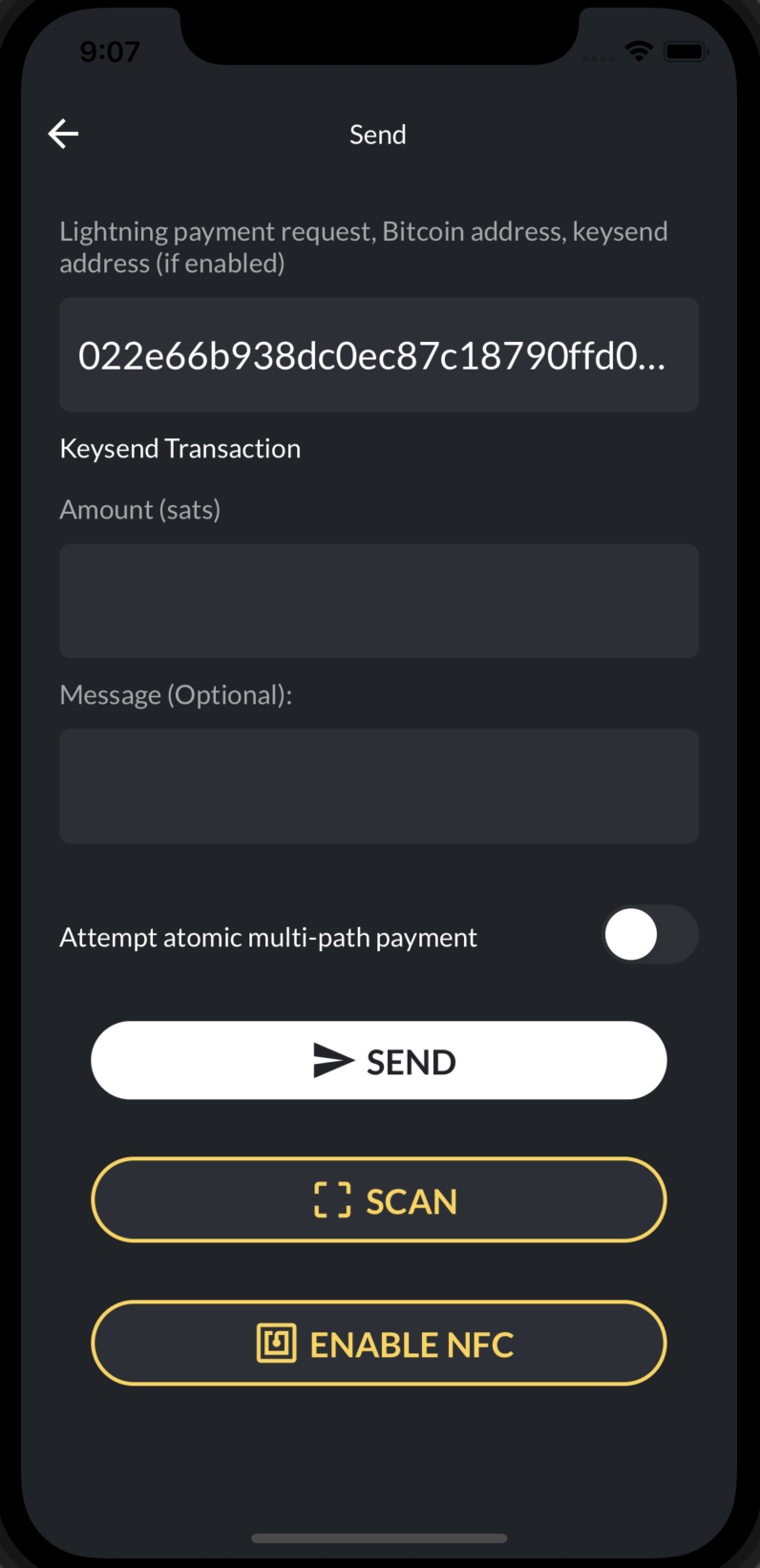The width and height of the screenshot is (760, 1568).
Task: Go back using the arrow icon
Action: [64, 134]
